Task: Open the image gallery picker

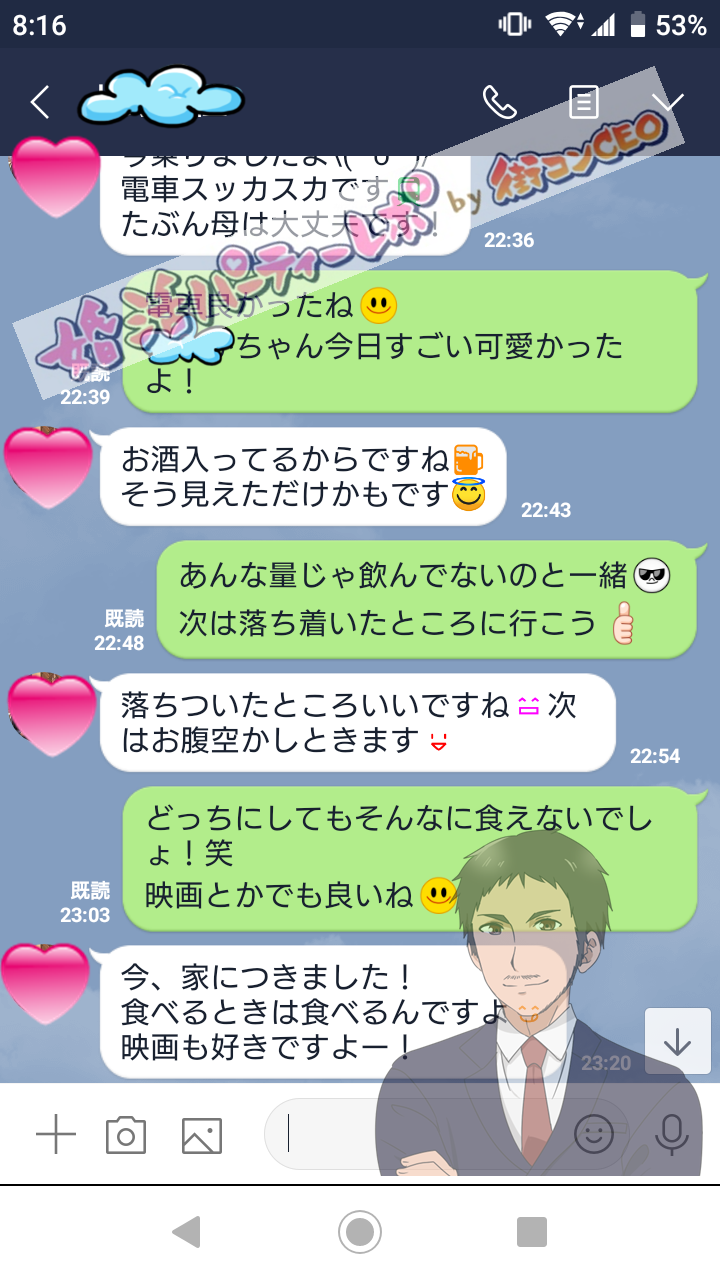Action: pyautogui.click(x=201, y=1135)
